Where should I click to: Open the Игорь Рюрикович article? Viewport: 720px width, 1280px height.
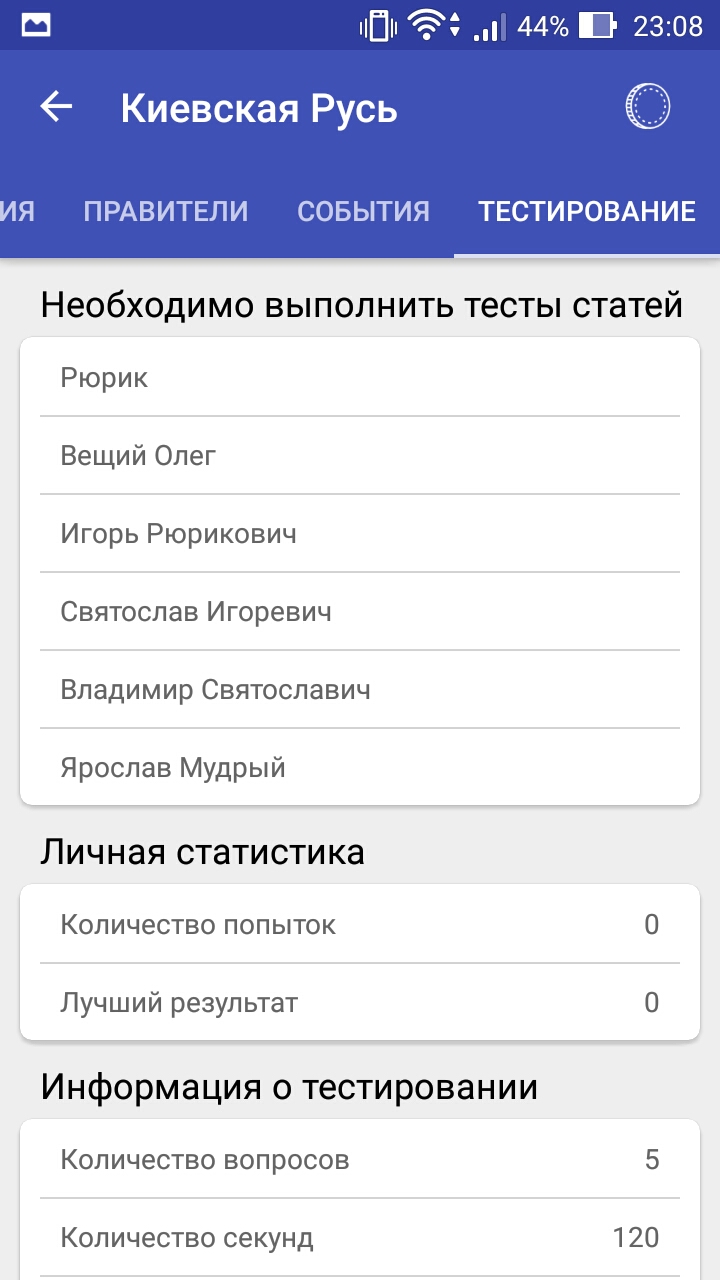click(x=360, y=533)
